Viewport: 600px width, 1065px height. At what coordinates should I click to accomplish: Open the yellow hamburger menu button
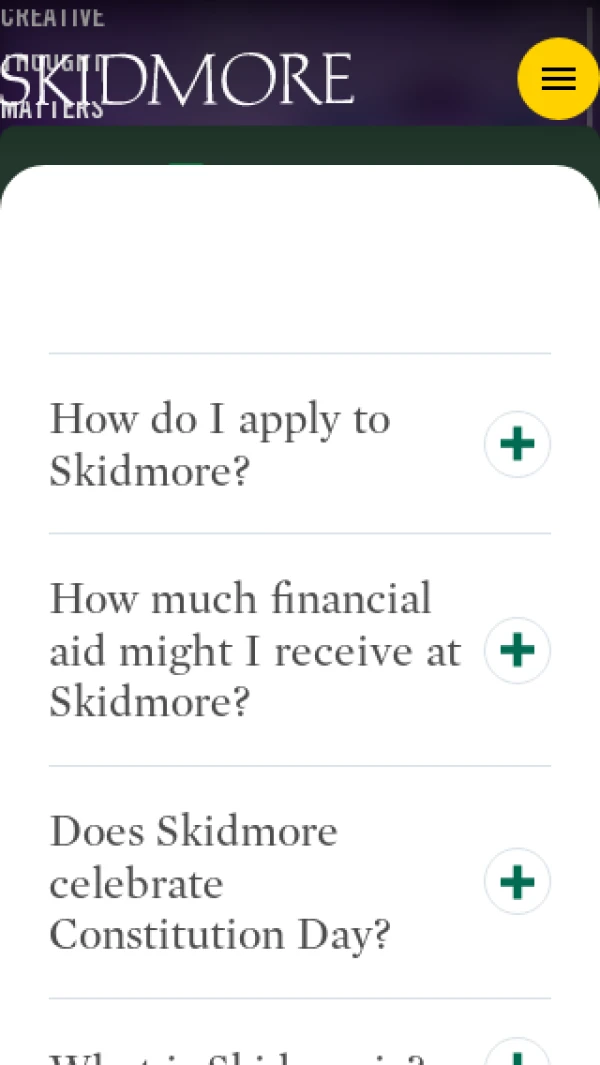click(x=558, y=79)
